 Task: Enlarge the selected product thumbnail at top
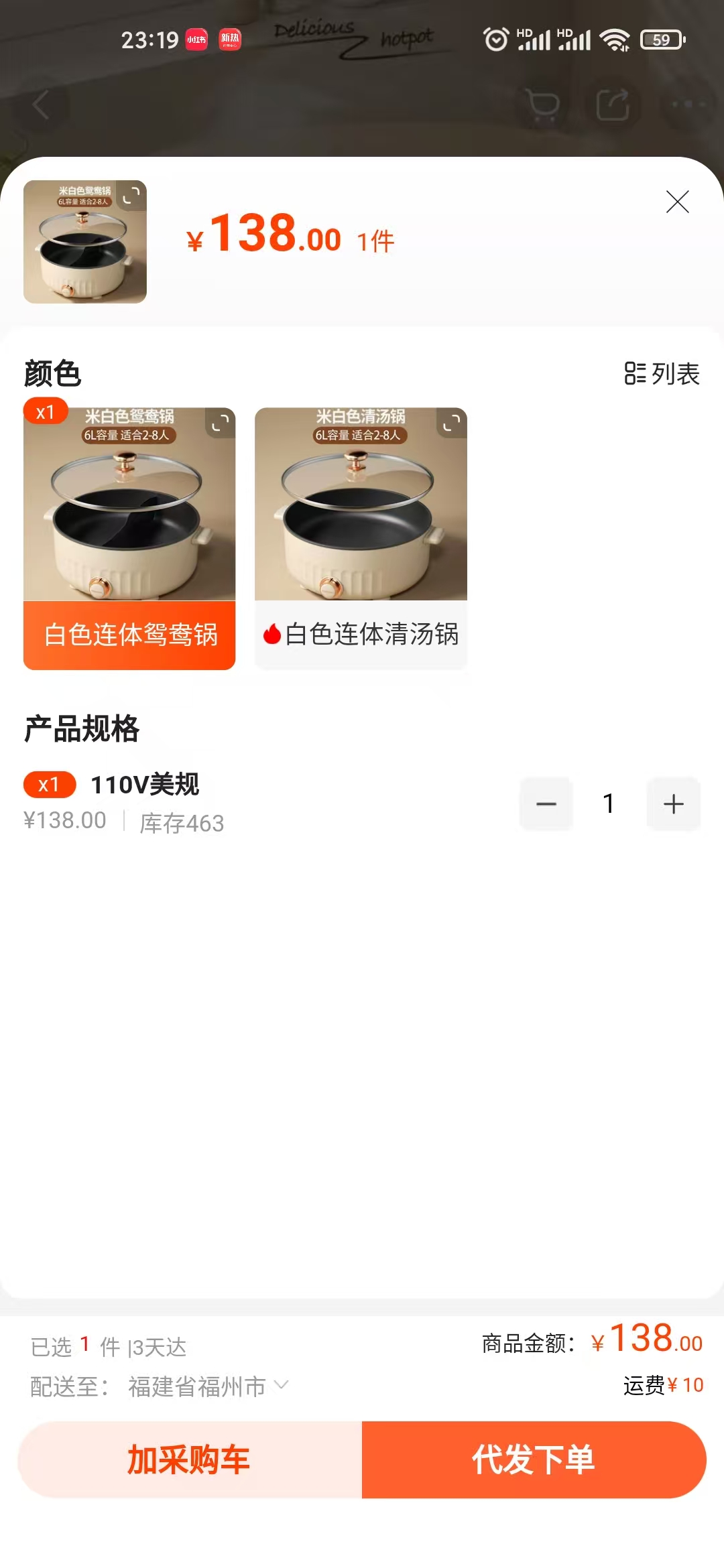[131, 195]
